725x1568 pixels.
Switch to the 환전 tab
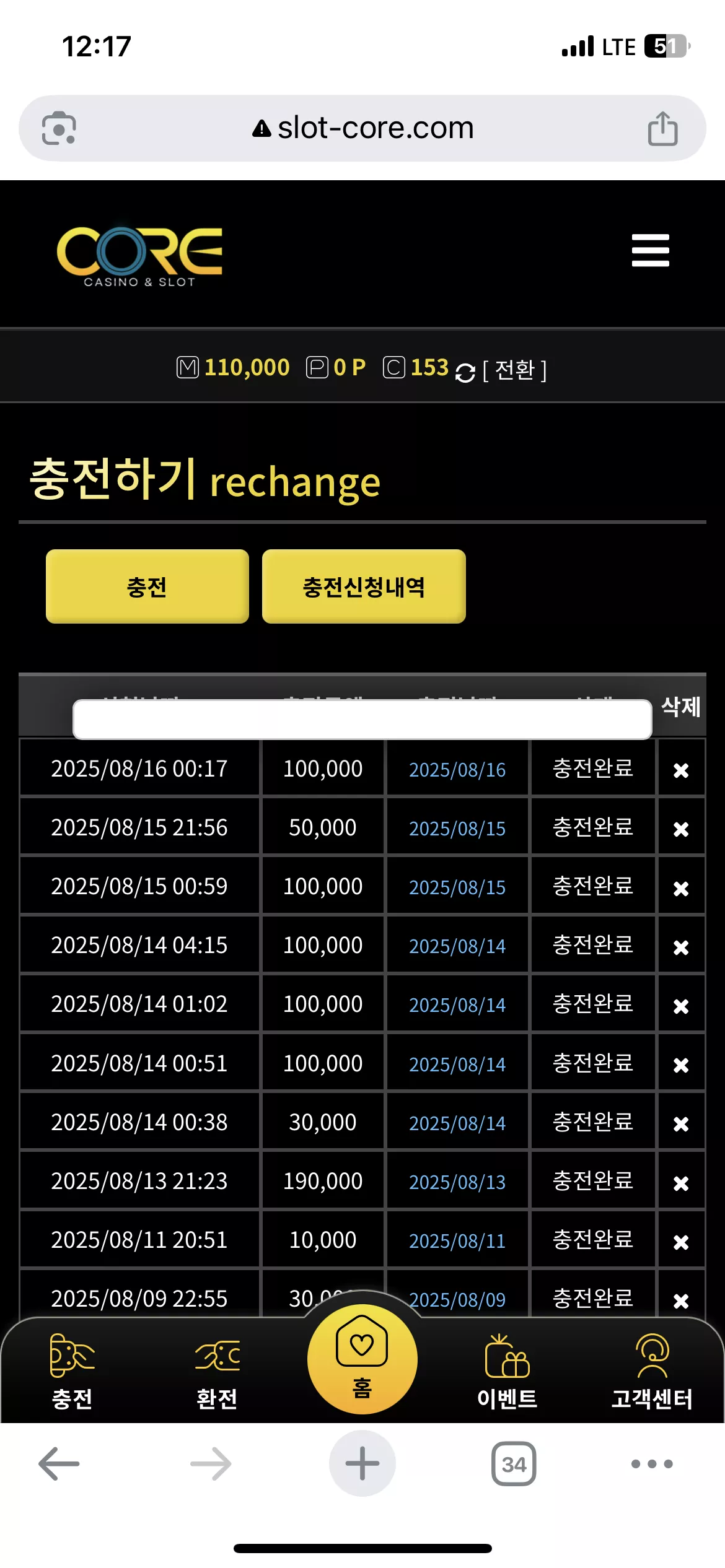pos(217,1371)
